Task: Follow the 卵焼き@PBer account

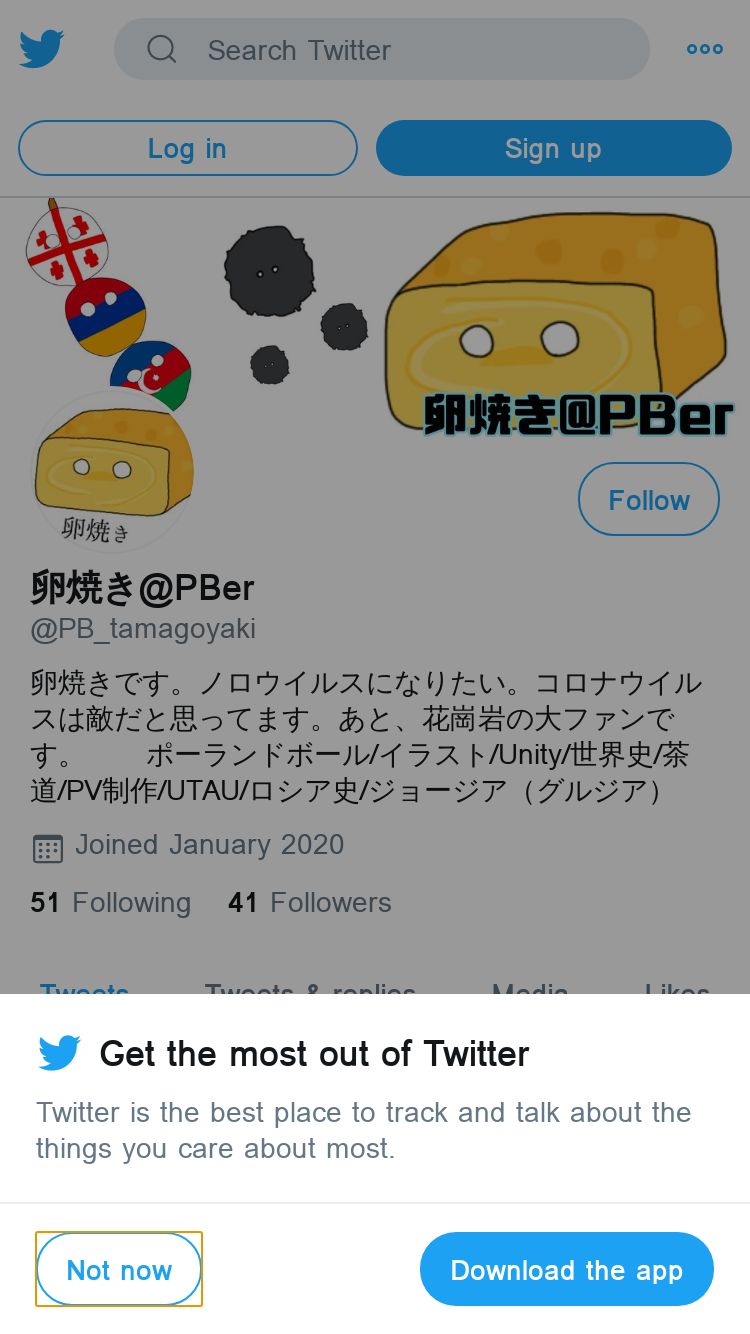Action: tap(649, 499)
